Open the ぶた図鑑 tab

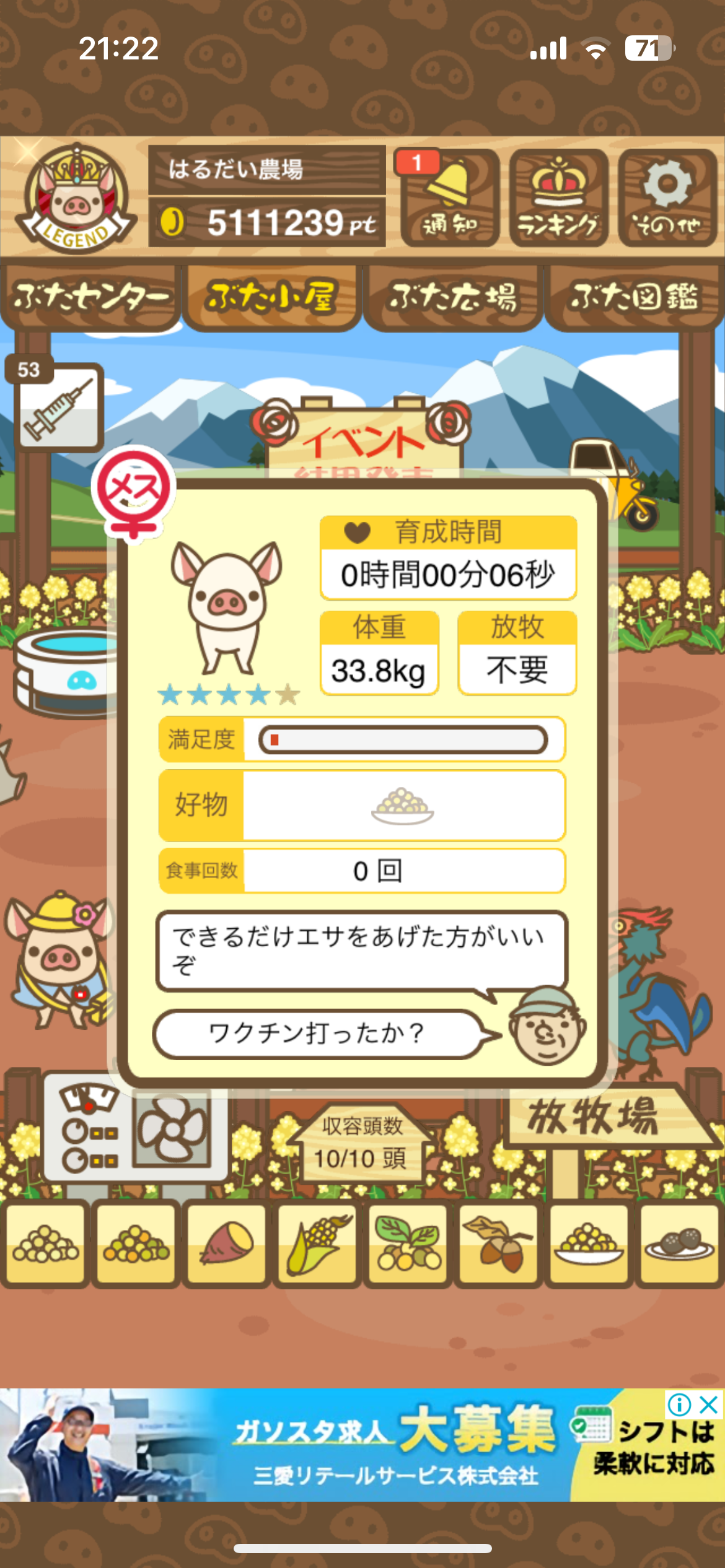635,297
